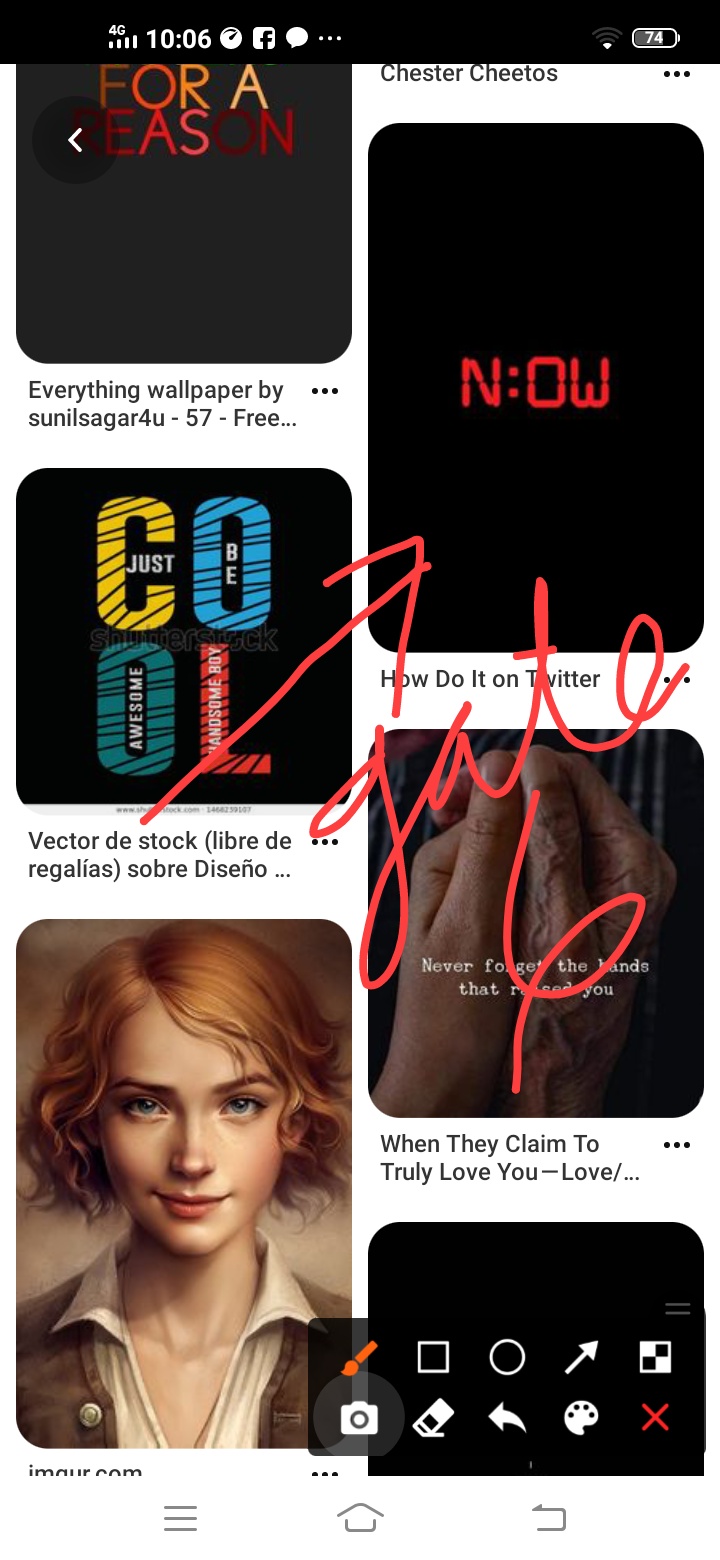Tap the system home button
This screenshot has height=1560, width=720.
point(360,1518)
